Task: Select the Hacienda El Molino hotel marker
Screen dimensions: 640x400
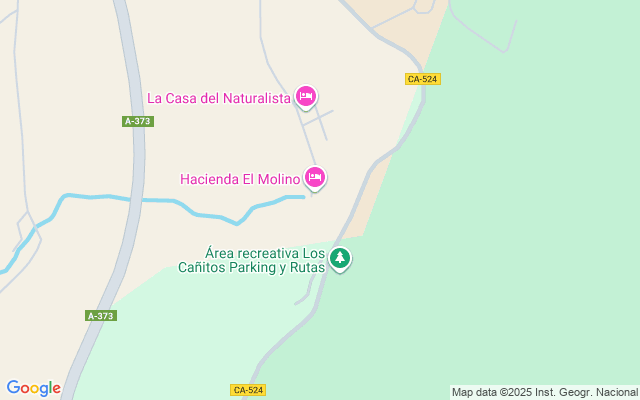Action: tap(315, 178)
